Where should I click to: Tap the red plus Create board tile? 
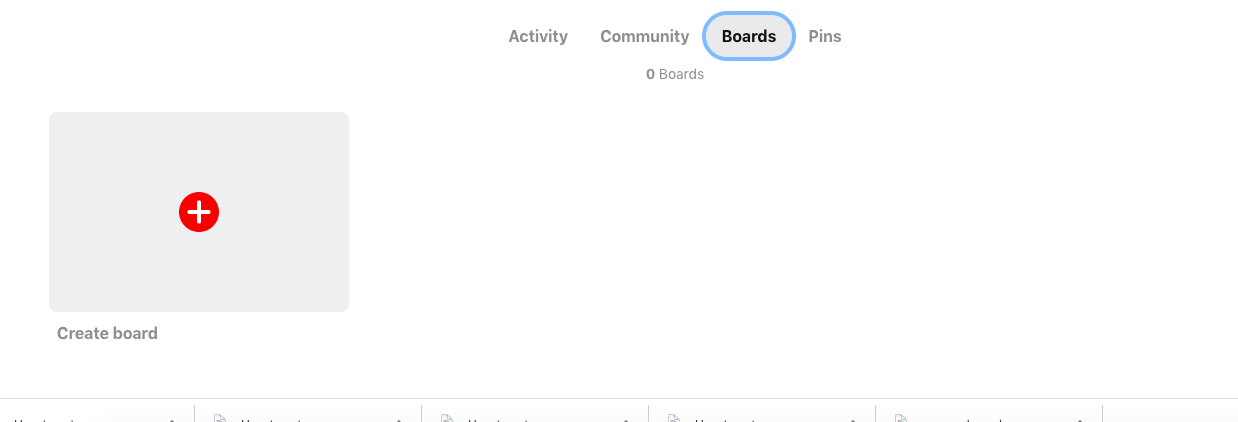[x=199, y=212]
